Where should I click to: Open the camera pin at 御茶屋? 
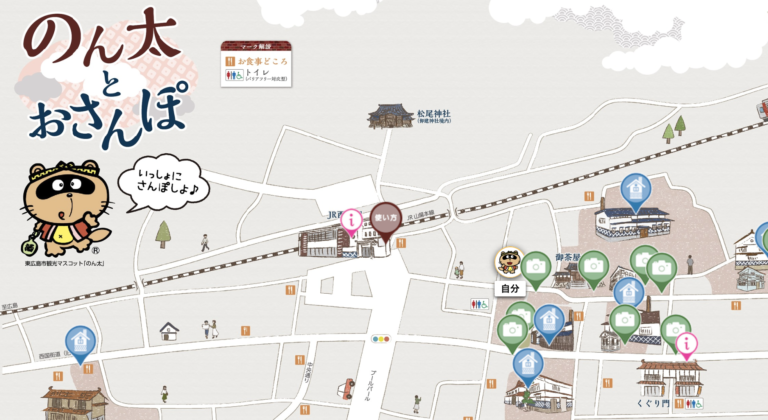(594, 265)
